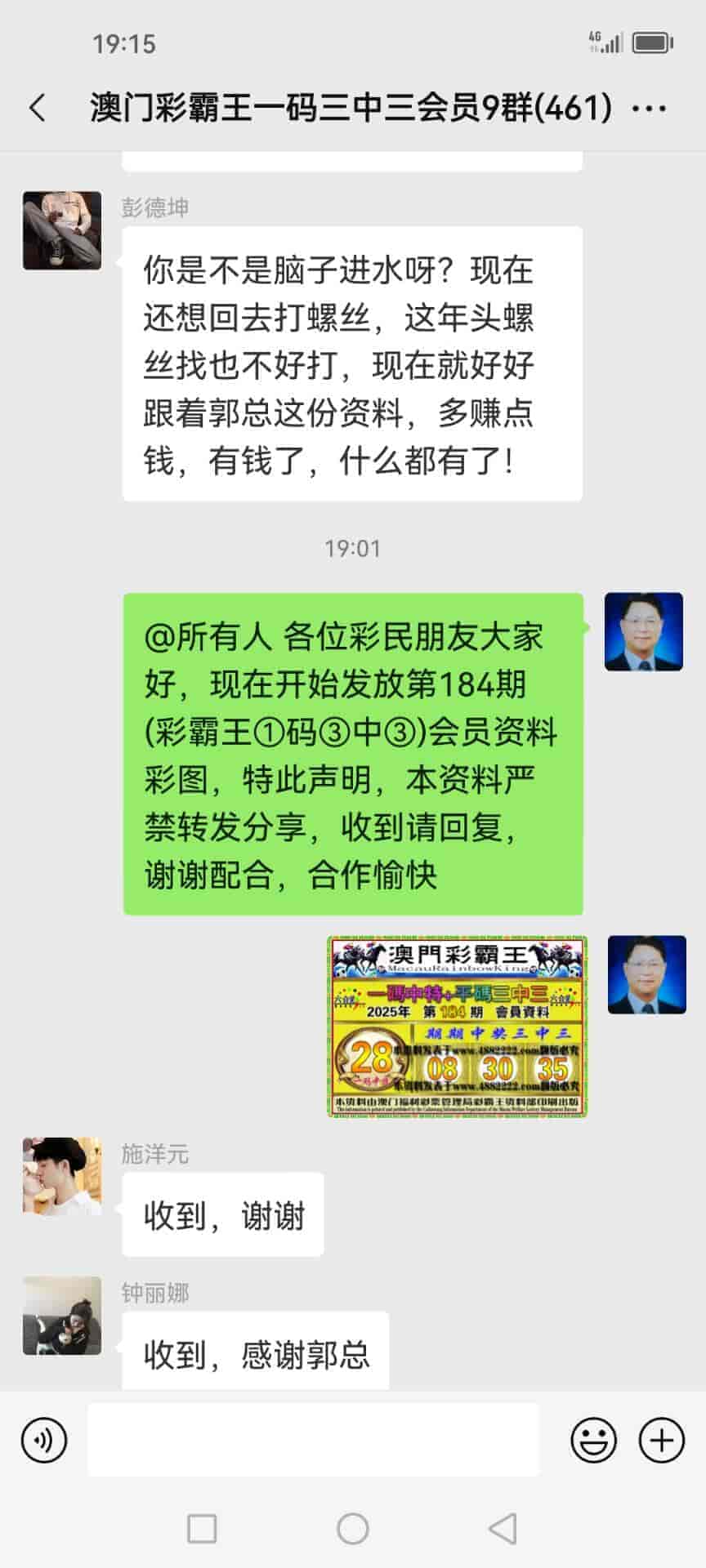Tap the system home button
The width and height of the screenshot is (706, 1568).
point(353,1528)
